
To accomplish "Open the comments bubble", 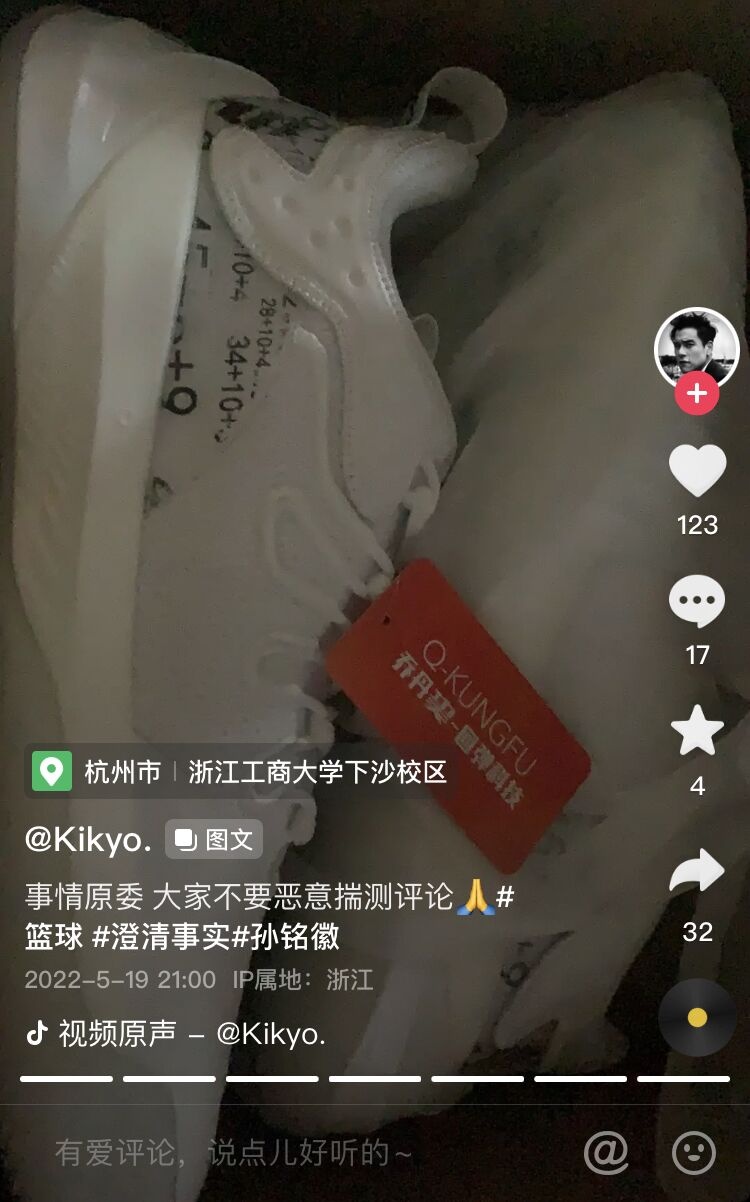I will point(697,602).
